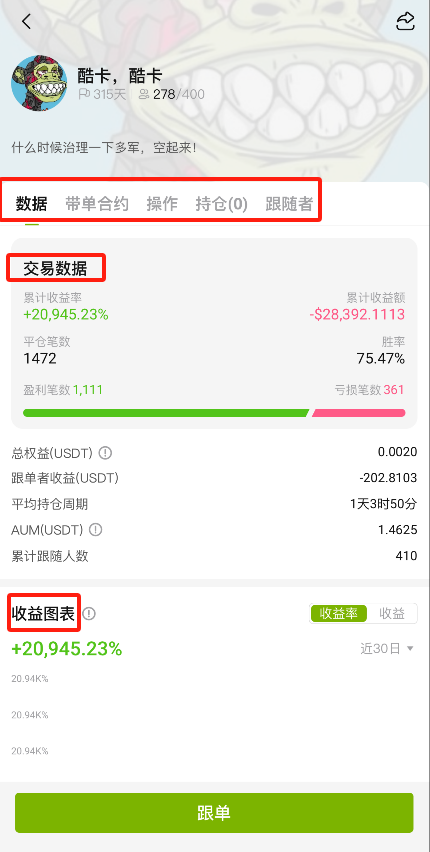Go back using the top-left arrow

click(26, 22)
